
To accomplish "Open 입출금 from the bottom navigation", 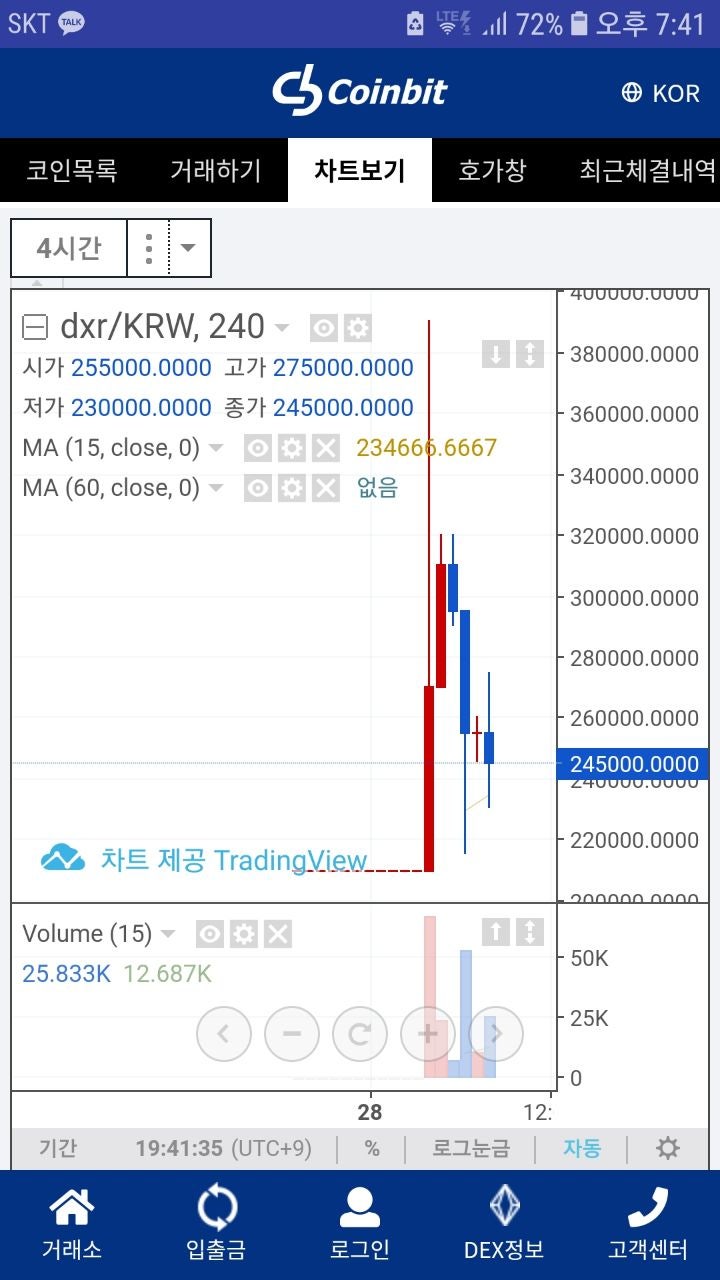I will (x=216, y=1222).
